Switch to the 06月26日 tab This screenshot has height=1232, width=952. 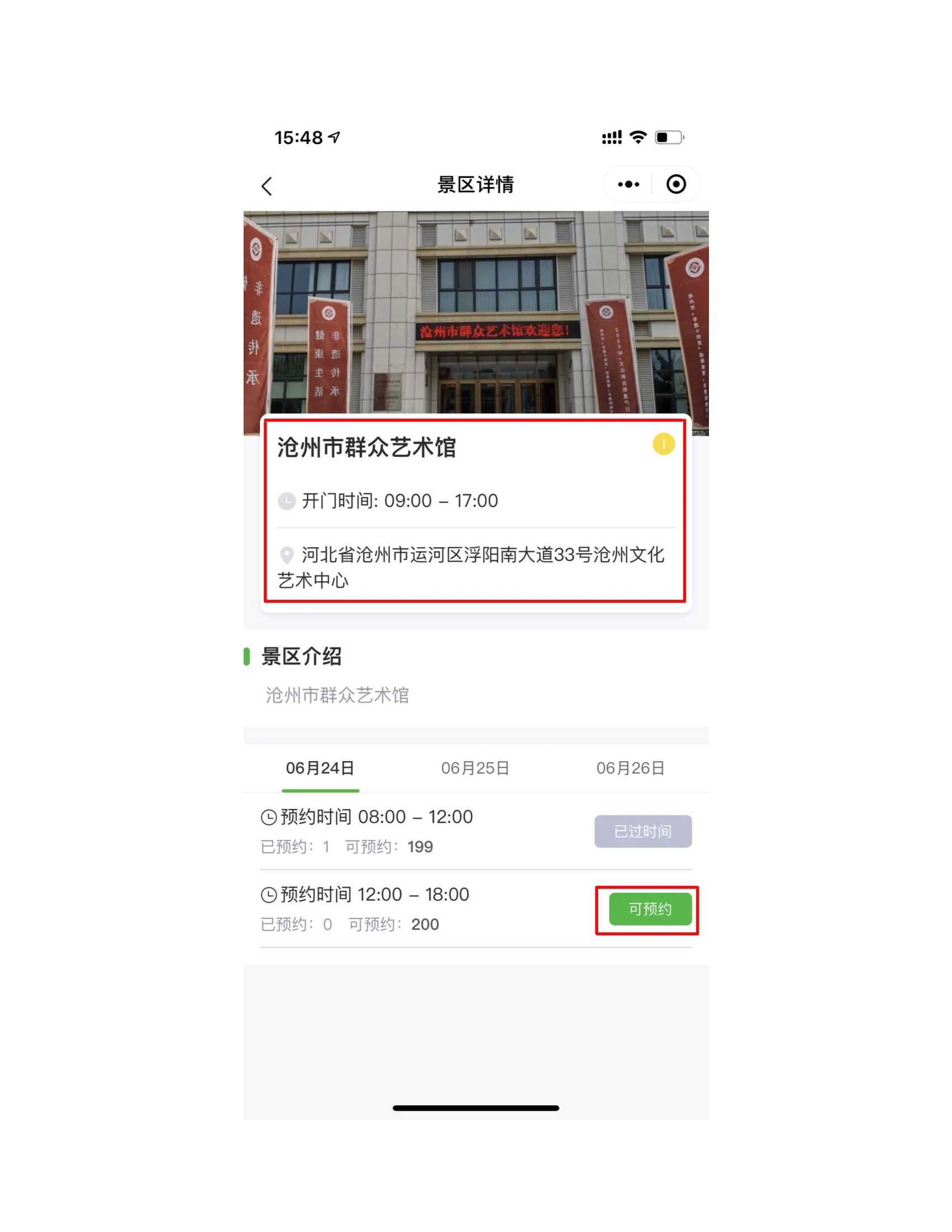630,768
